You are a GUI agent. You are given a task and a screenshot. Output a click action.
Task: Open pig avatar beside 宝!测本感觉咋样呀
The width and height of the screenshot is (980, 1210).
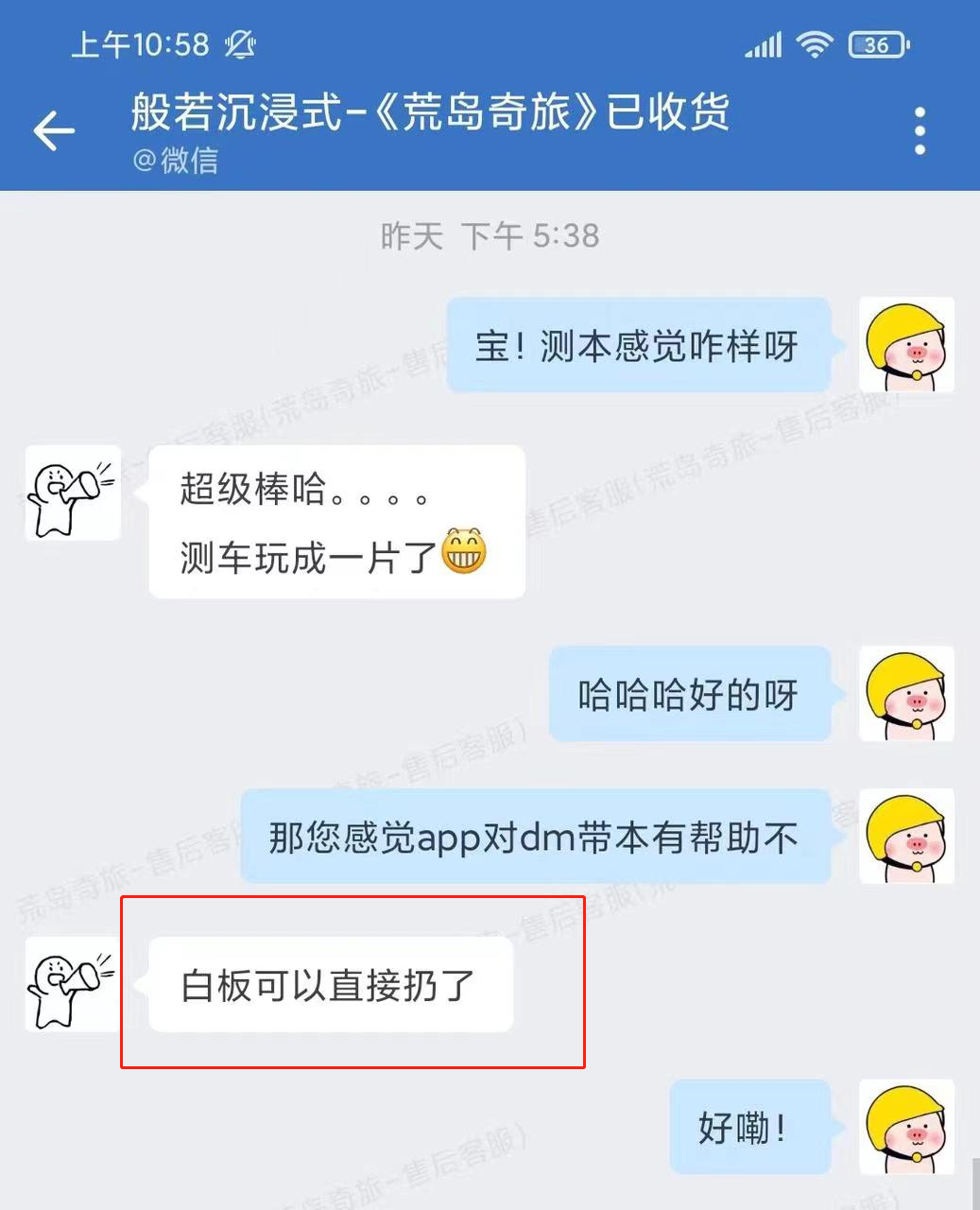coord(906,345)
